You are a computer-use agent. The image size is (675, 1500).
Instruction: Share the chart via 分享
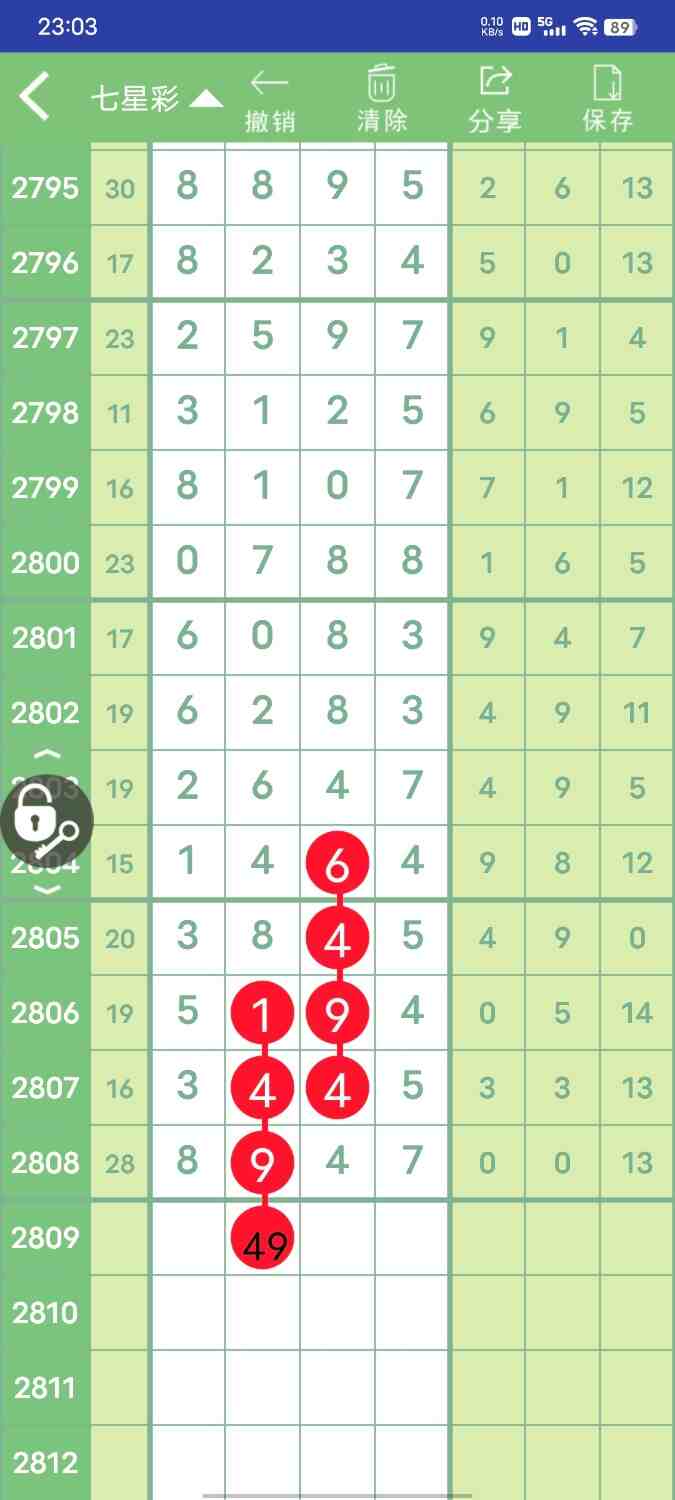click(495, 100)
